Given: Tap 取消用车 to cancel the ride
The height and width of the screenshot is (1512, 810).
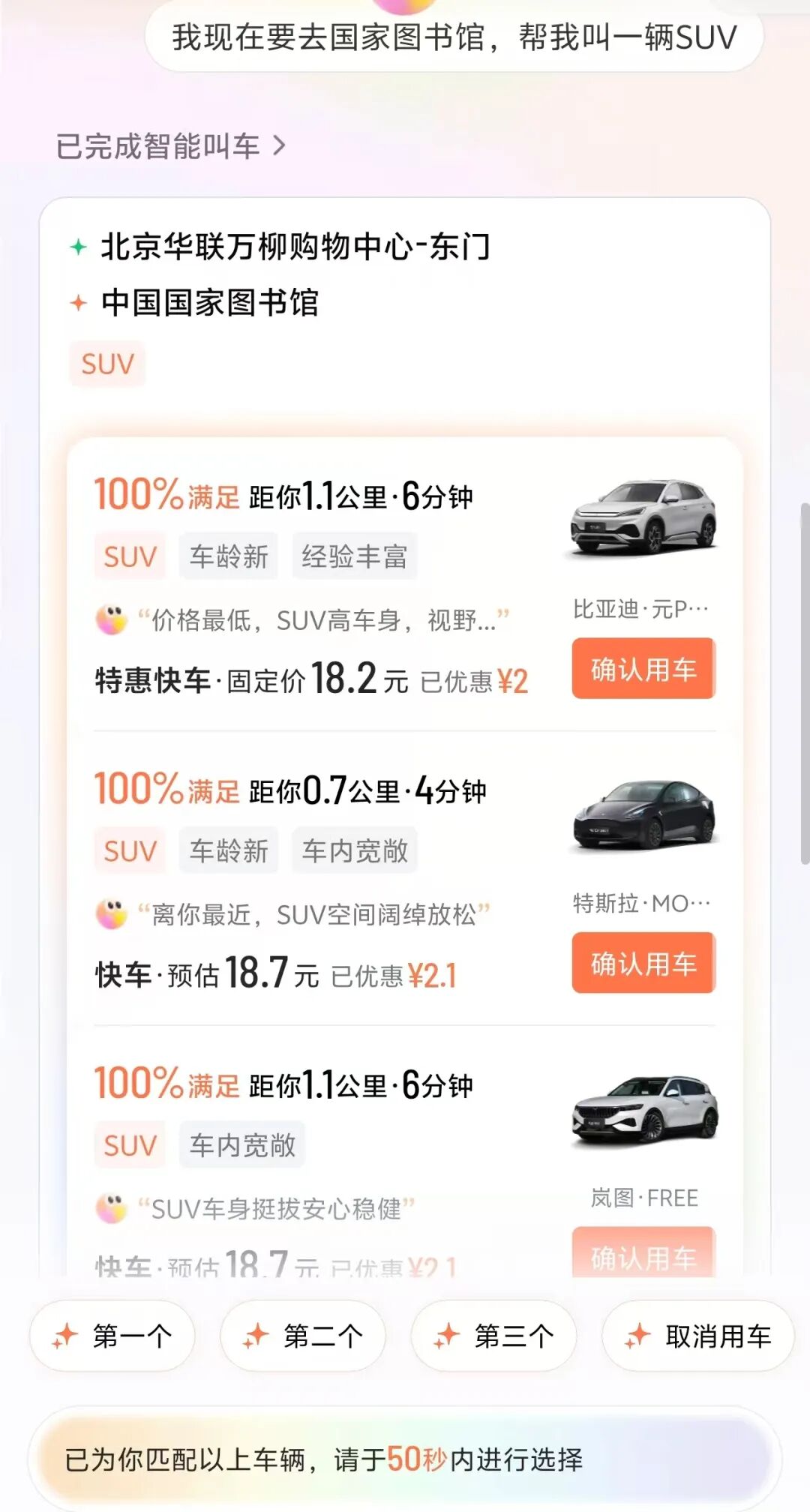Looking at the screenshot, I should [x=697, y=1336].
